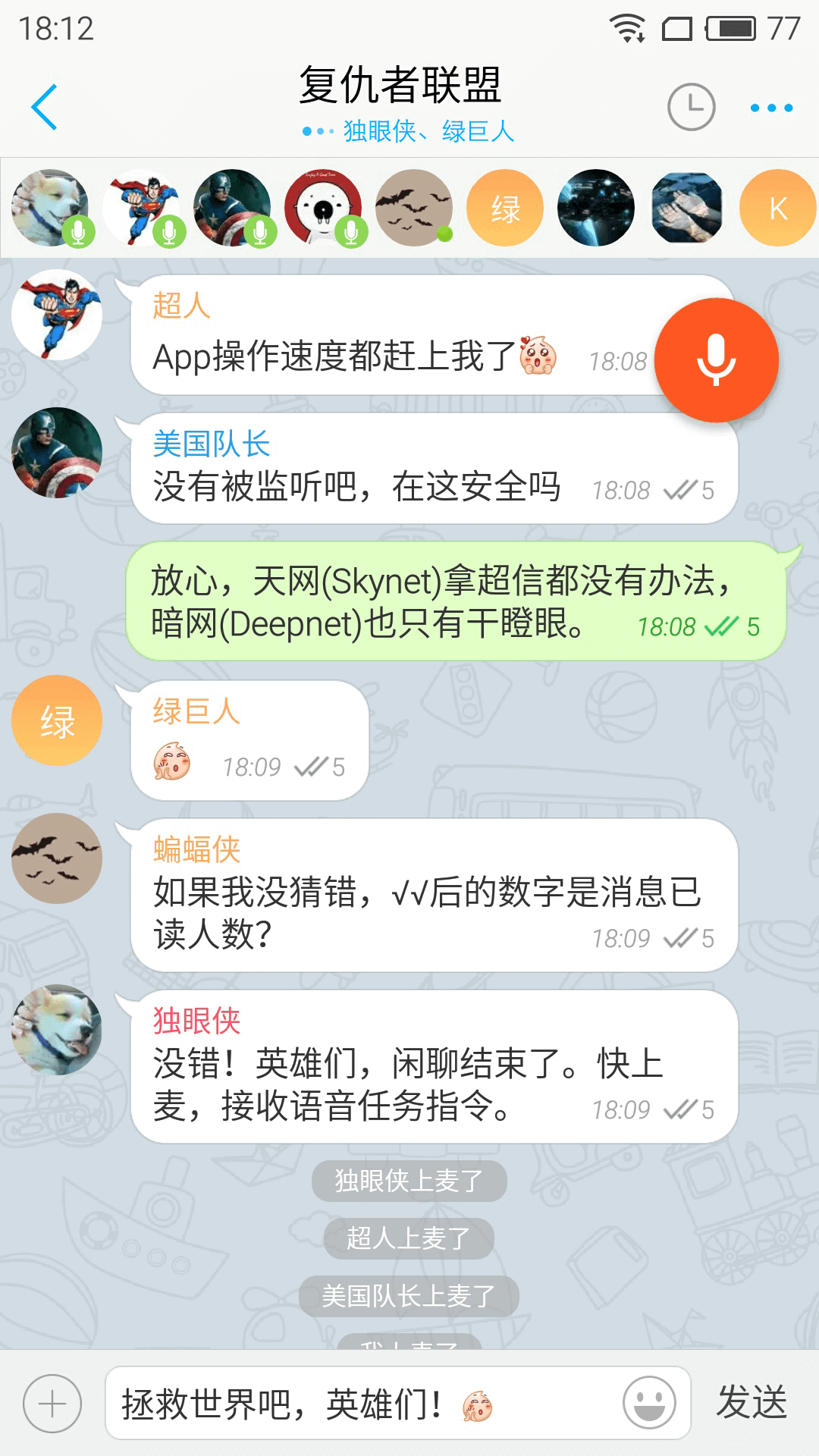Send the message with 发送
The width and height of the screenshot is (819, 1456).
coord(752,1402)
